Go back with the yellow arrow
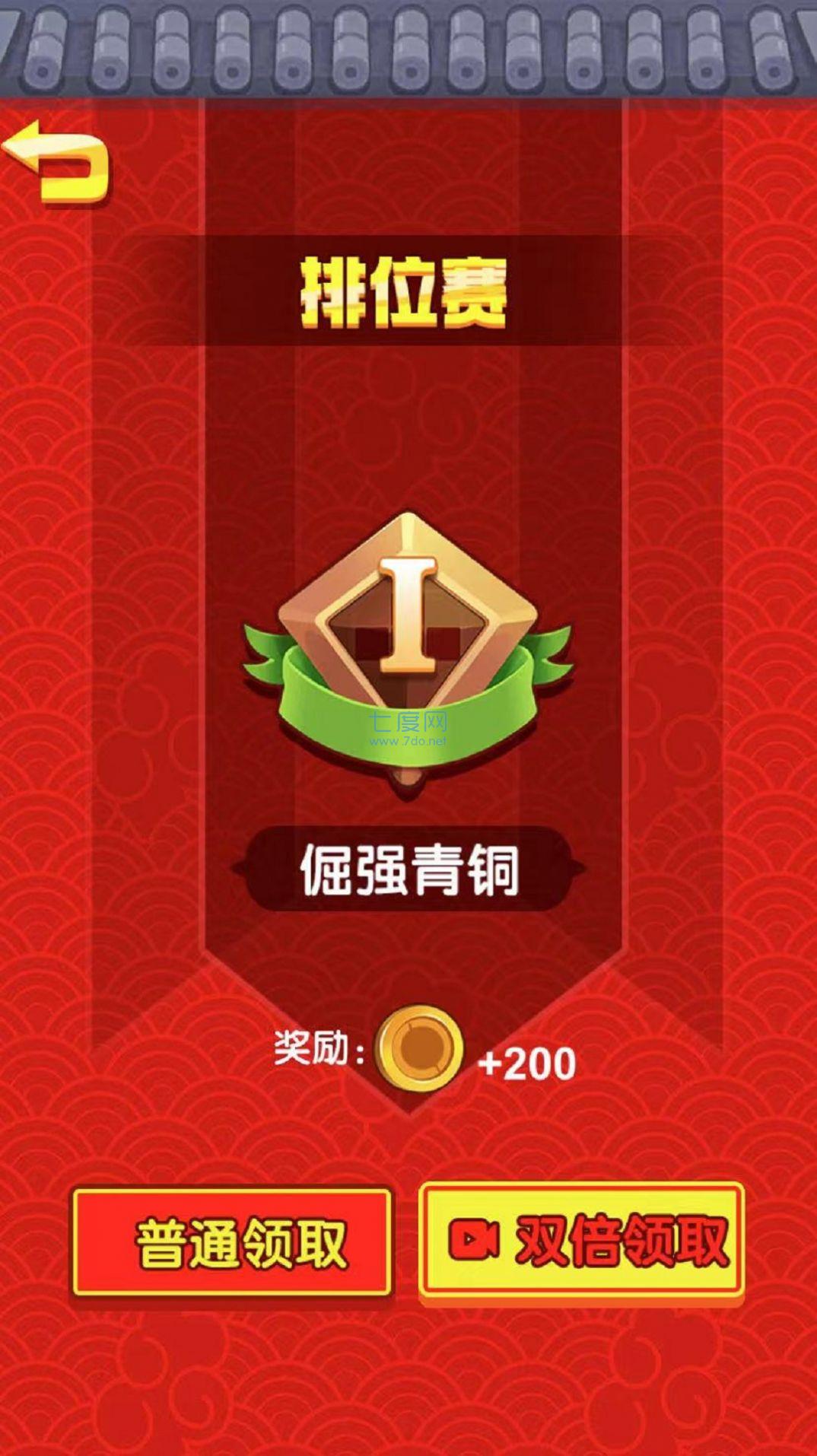This screenshot has width=817, height=1456. [x=57, y=161]
